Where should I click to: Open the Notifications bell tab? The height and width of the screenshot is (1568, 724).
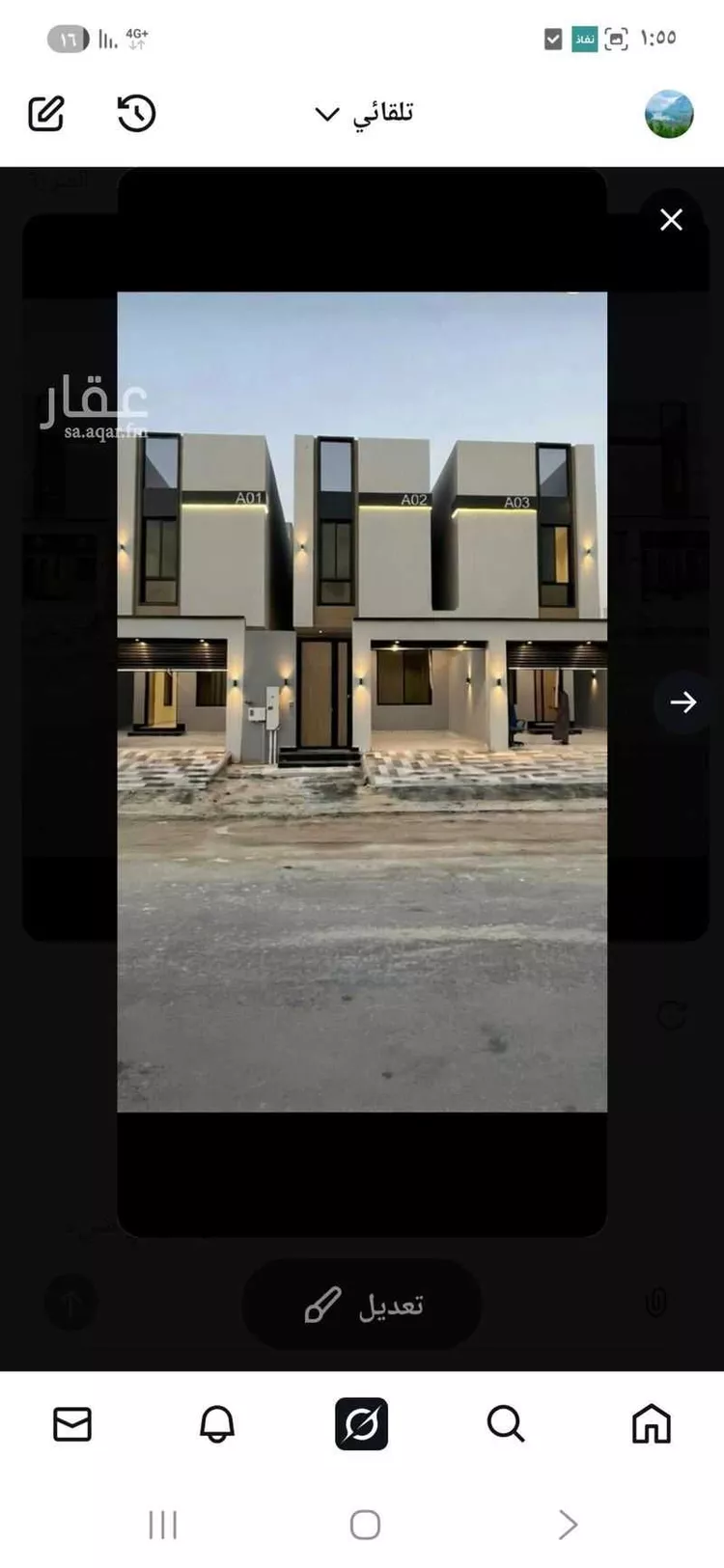(x=217, y=1423)
